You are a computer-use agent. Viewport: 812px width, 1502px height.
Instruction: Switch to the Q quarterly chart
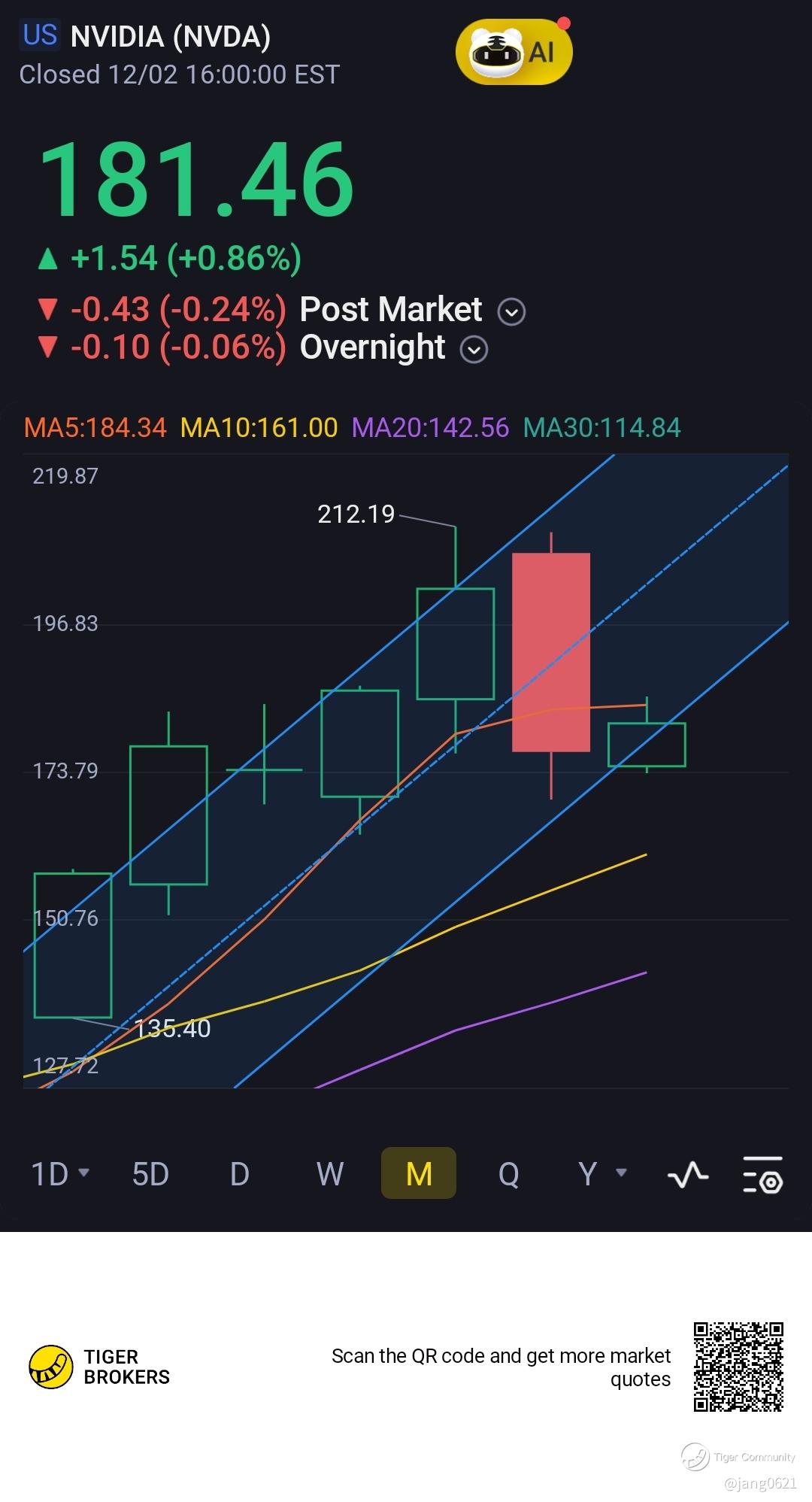508,1173
